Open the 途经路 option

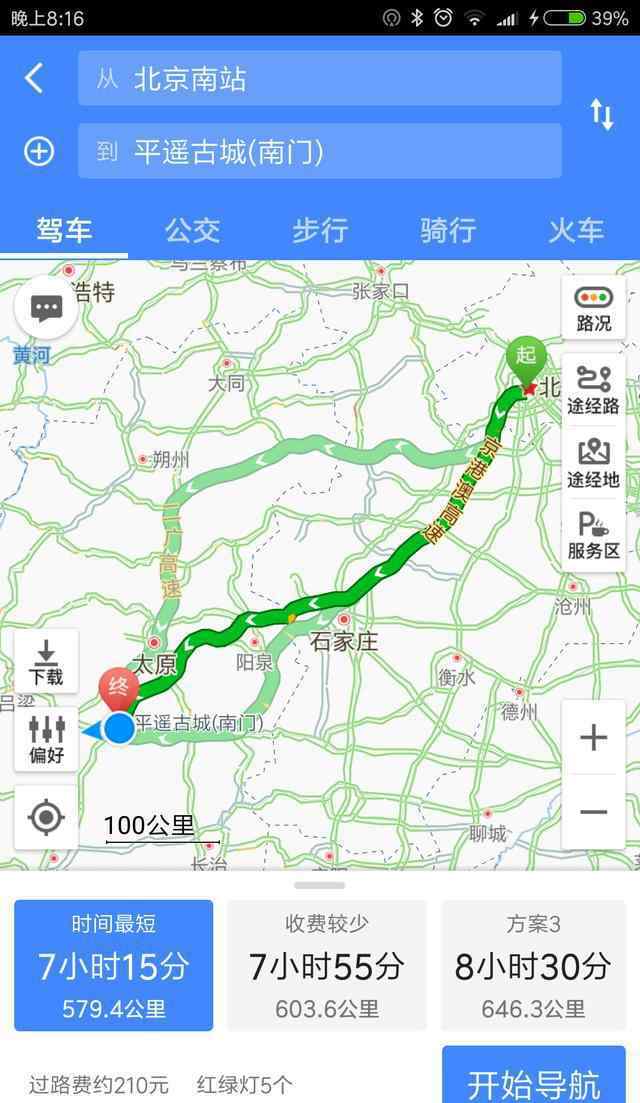click(x=594, y=390)
